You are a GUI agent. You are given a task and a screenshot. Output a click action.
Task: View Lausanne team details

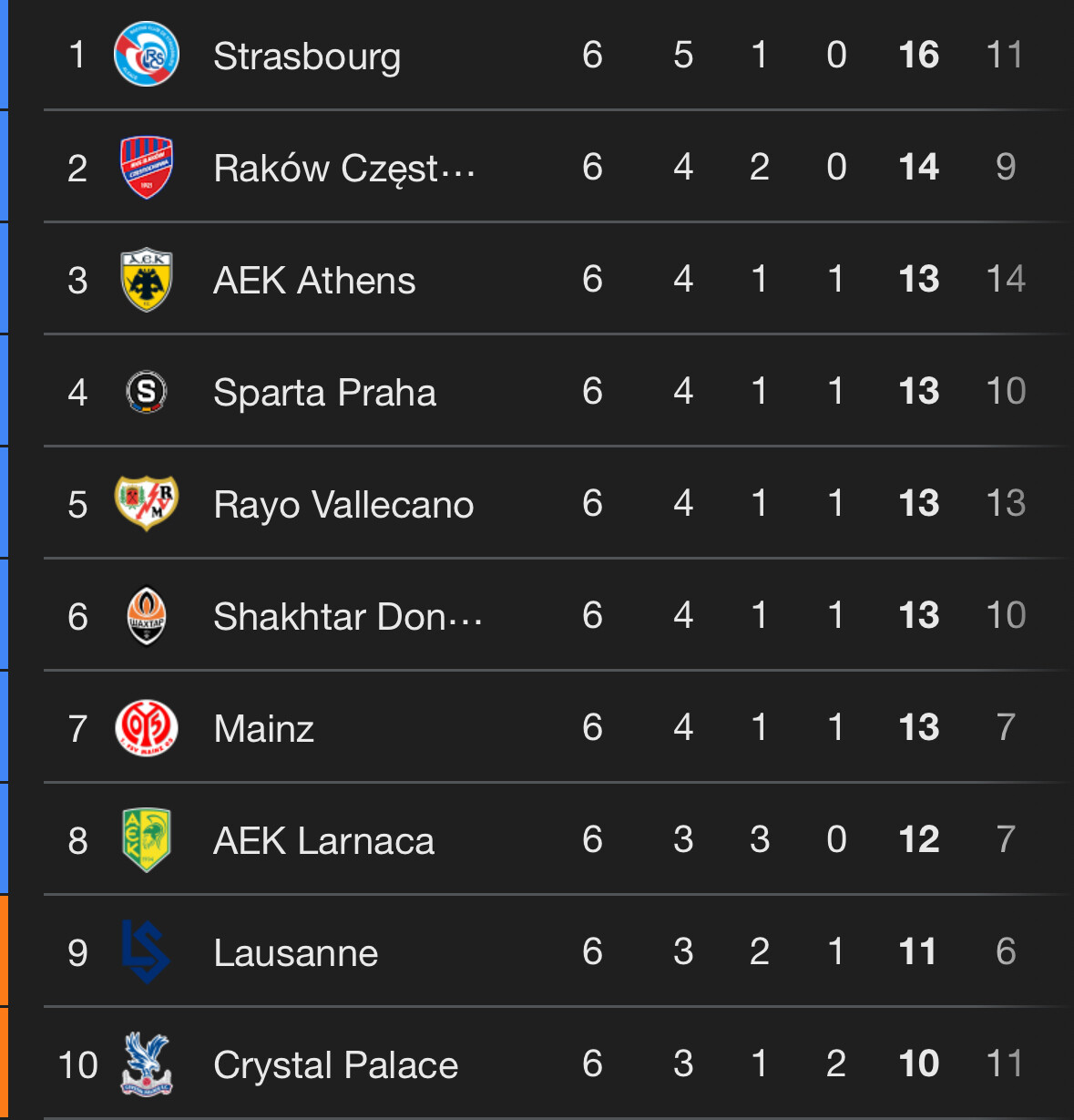click(x=295, y=952)
